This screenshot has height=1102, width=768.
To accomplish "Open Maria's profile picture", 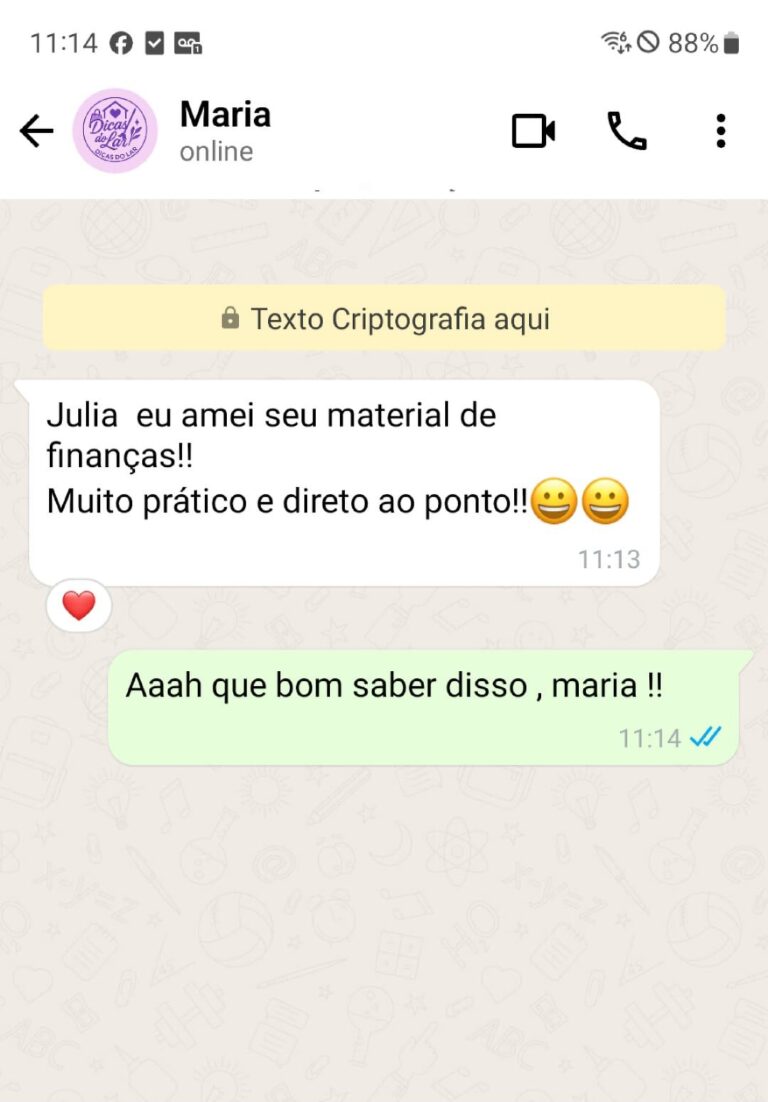I will tap(115, 131).
